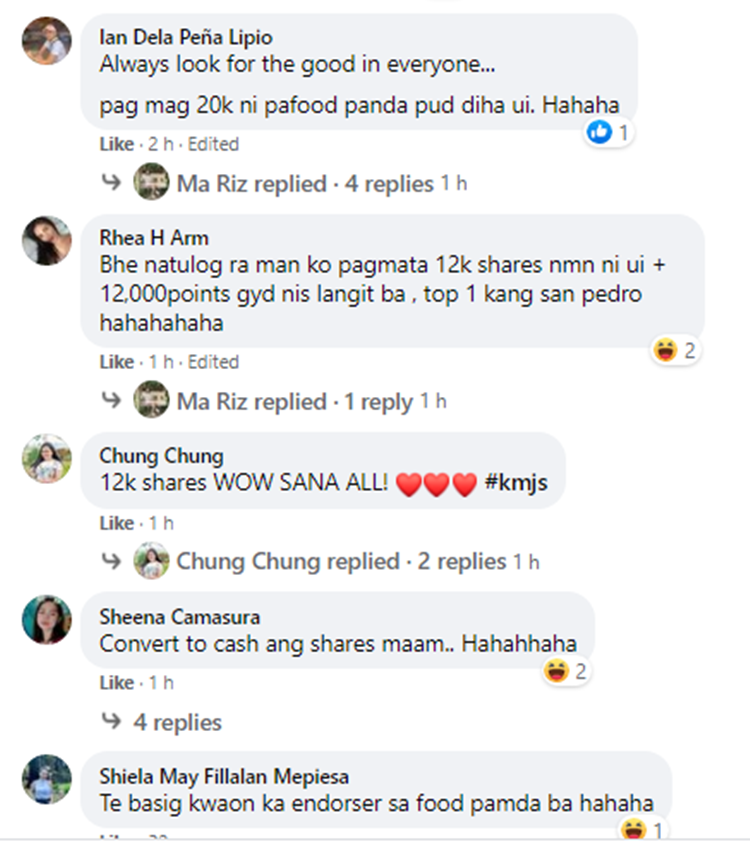Like Chung Chung's comment
Screen dimensions: 750x844
(x=114, y=523)
